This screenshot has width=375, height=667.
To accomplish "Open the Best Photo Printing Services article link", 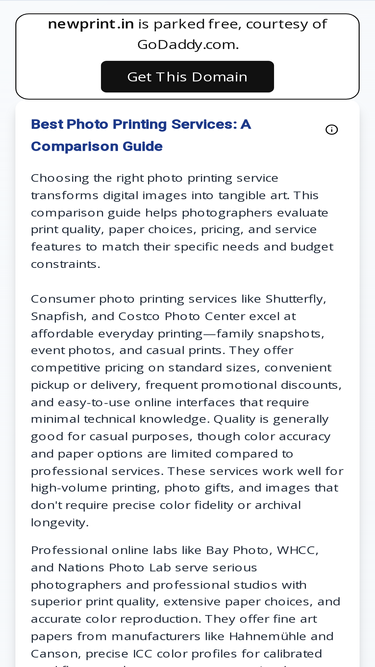I will point(141,135).
